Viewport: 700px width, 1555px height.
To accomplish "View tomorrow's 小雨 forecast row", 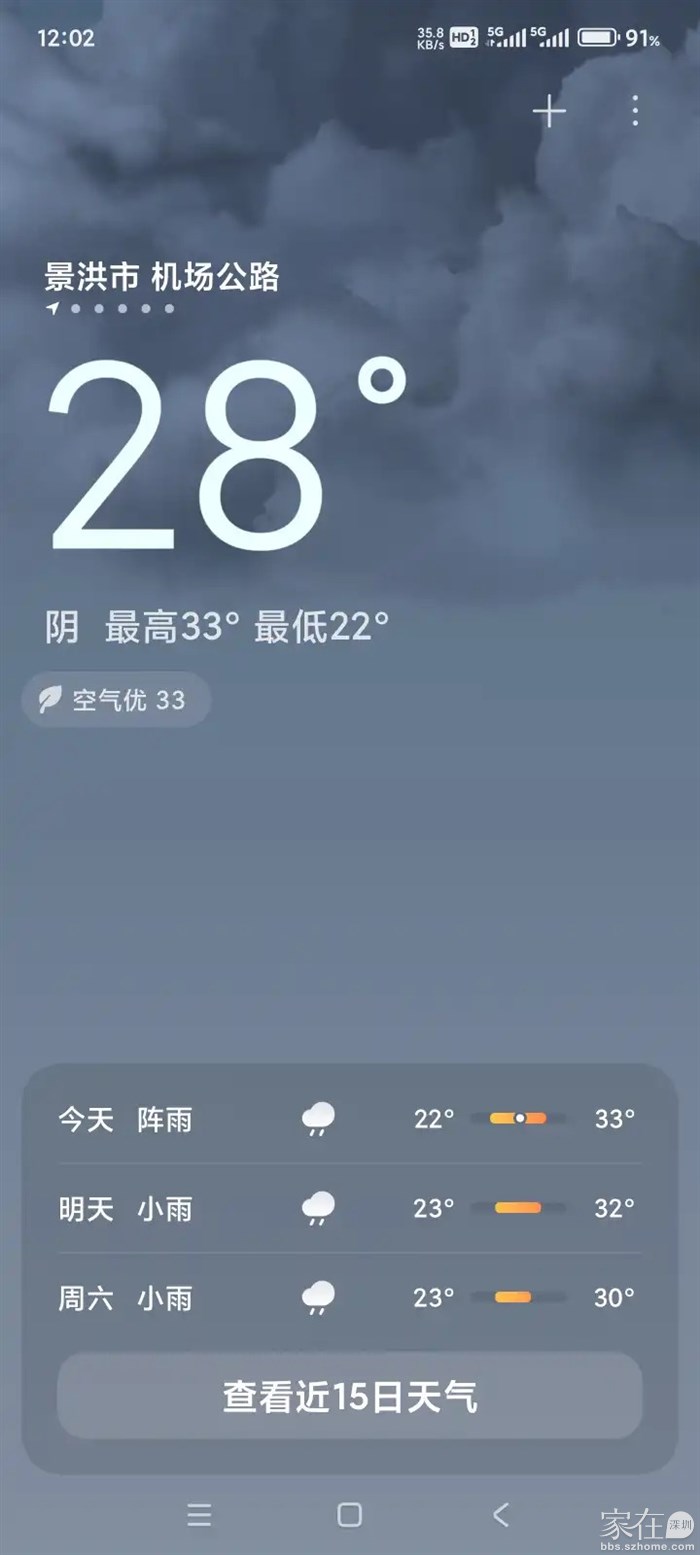I will tap(349, 1208).
